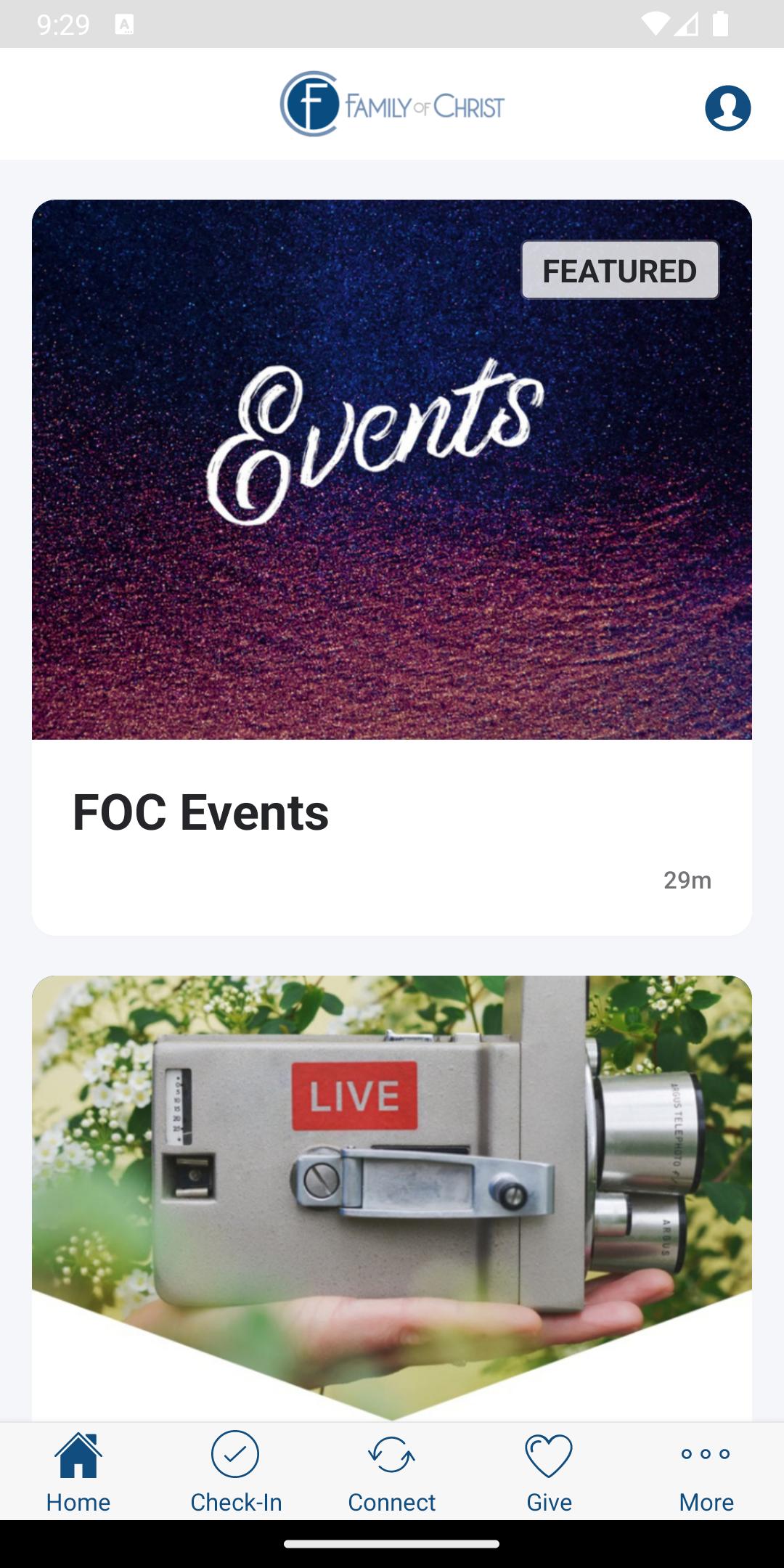Show the More menu tab
Viewport: 784px width, 1568px height.
[x=706, y=1471]
